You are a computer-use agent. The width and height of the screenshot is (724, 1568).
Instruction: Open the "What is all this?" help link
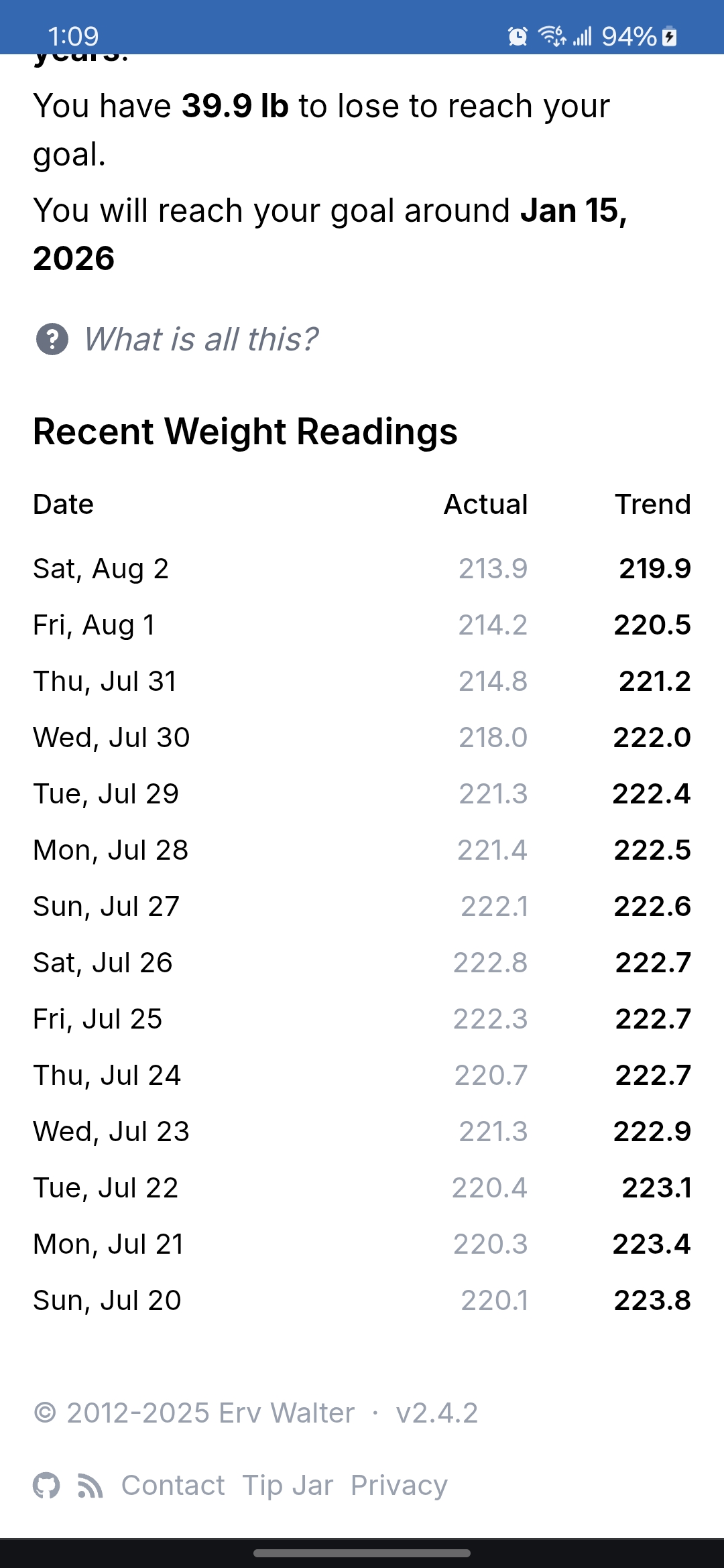pyautogui.click(x=177, y=339)
